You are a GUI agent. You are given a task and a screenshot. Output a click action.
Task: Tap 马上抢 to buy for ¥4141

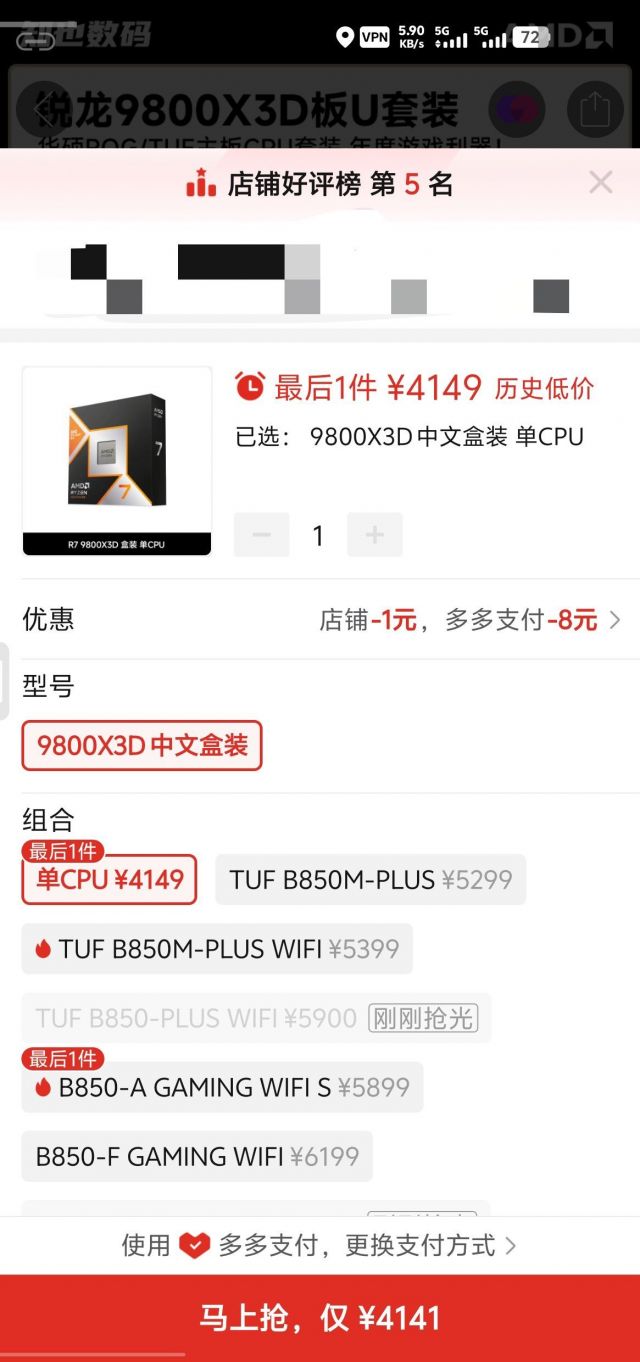(x=320, y=1318)
